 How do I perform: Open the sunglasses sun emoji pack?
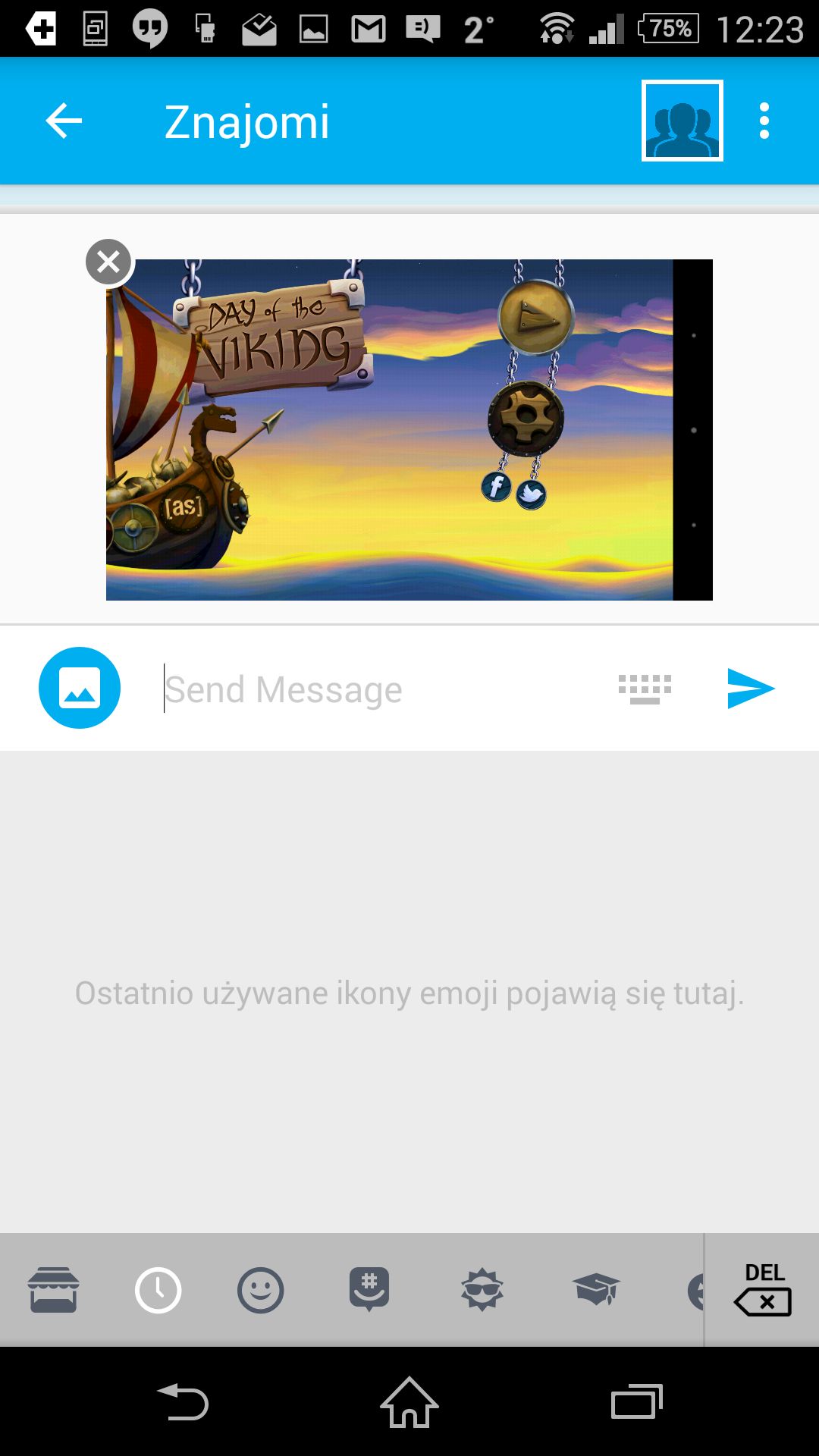point(482,1289)
